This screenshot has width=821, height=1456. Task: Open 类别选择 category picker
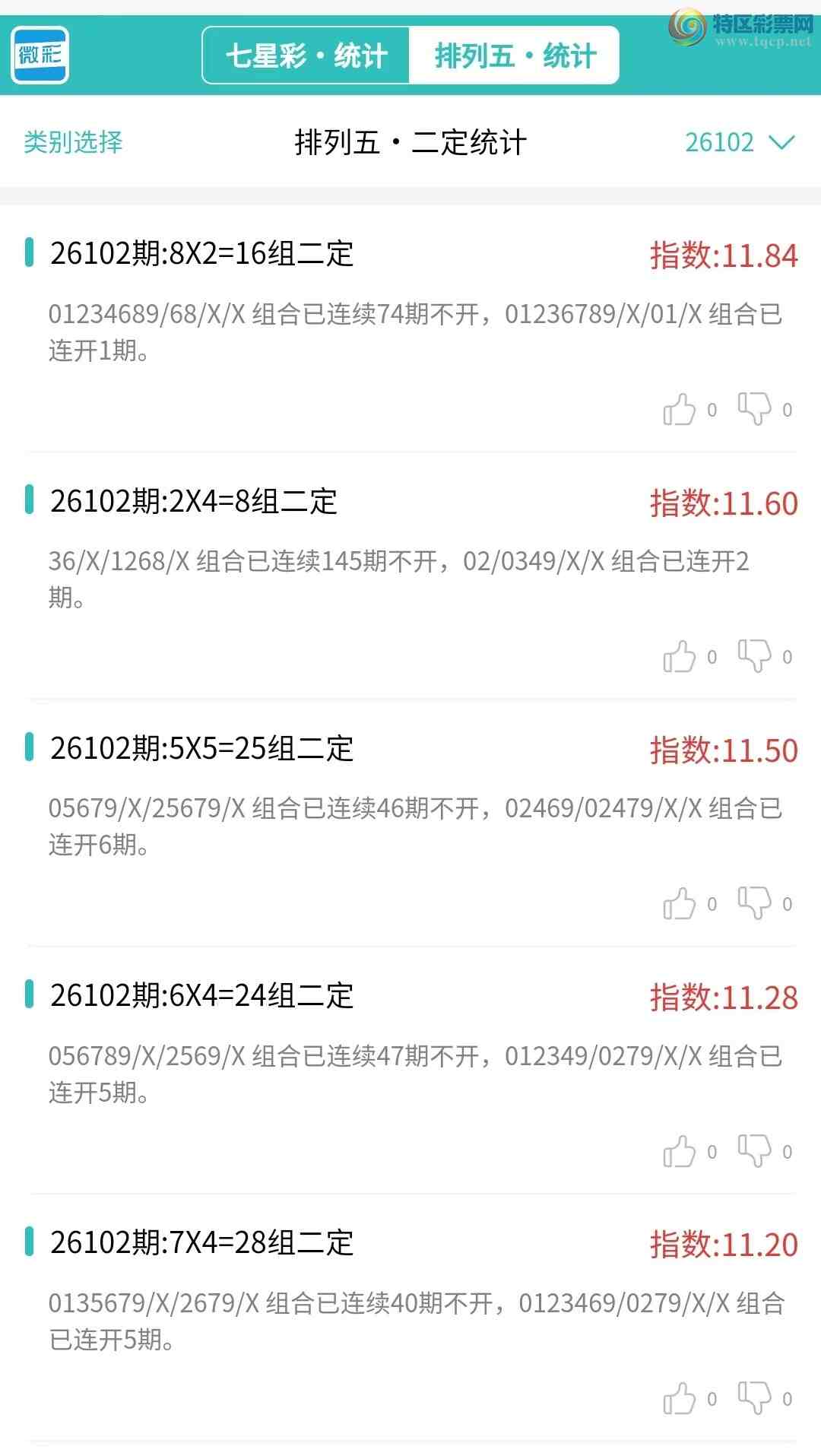[x=73, y=142]
